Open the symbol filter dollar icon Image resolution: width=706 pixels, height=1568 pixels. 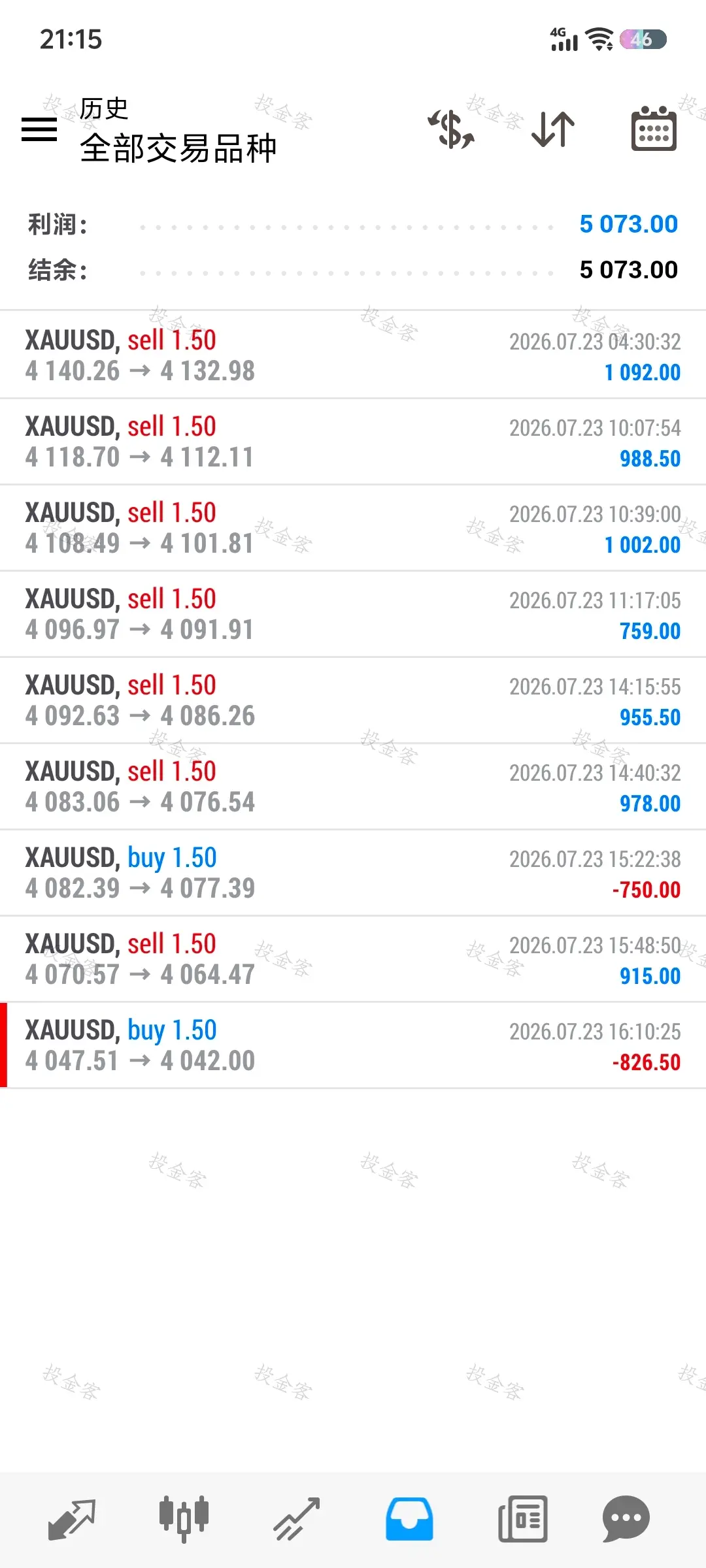point(451,129)
